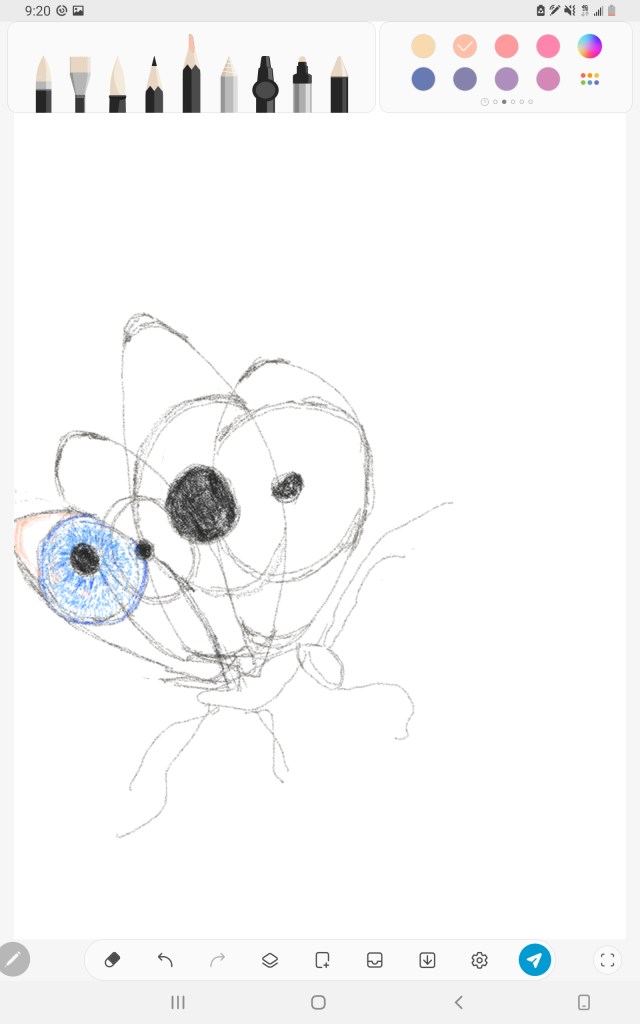Screen dimensions: 640x1024
Task: Enter fullscreen canvas mode
Action: (607, 960)
